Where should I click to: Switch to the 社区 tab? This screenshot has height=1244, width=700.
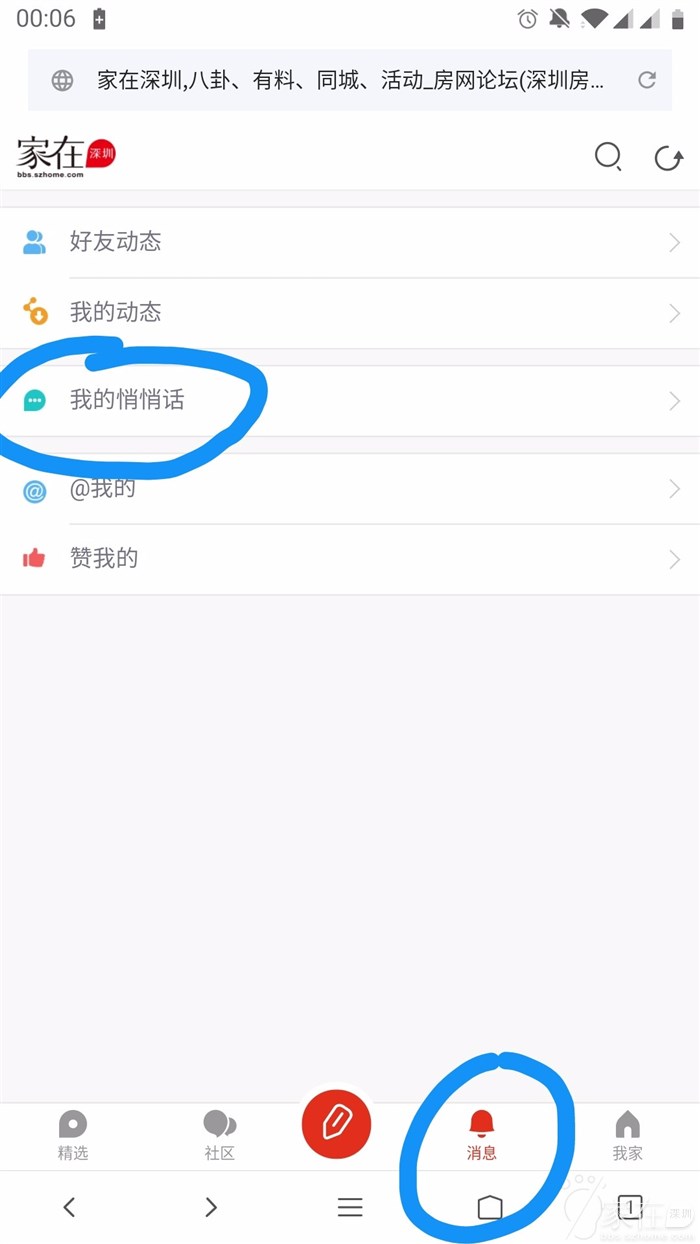tap(219, 1135)
